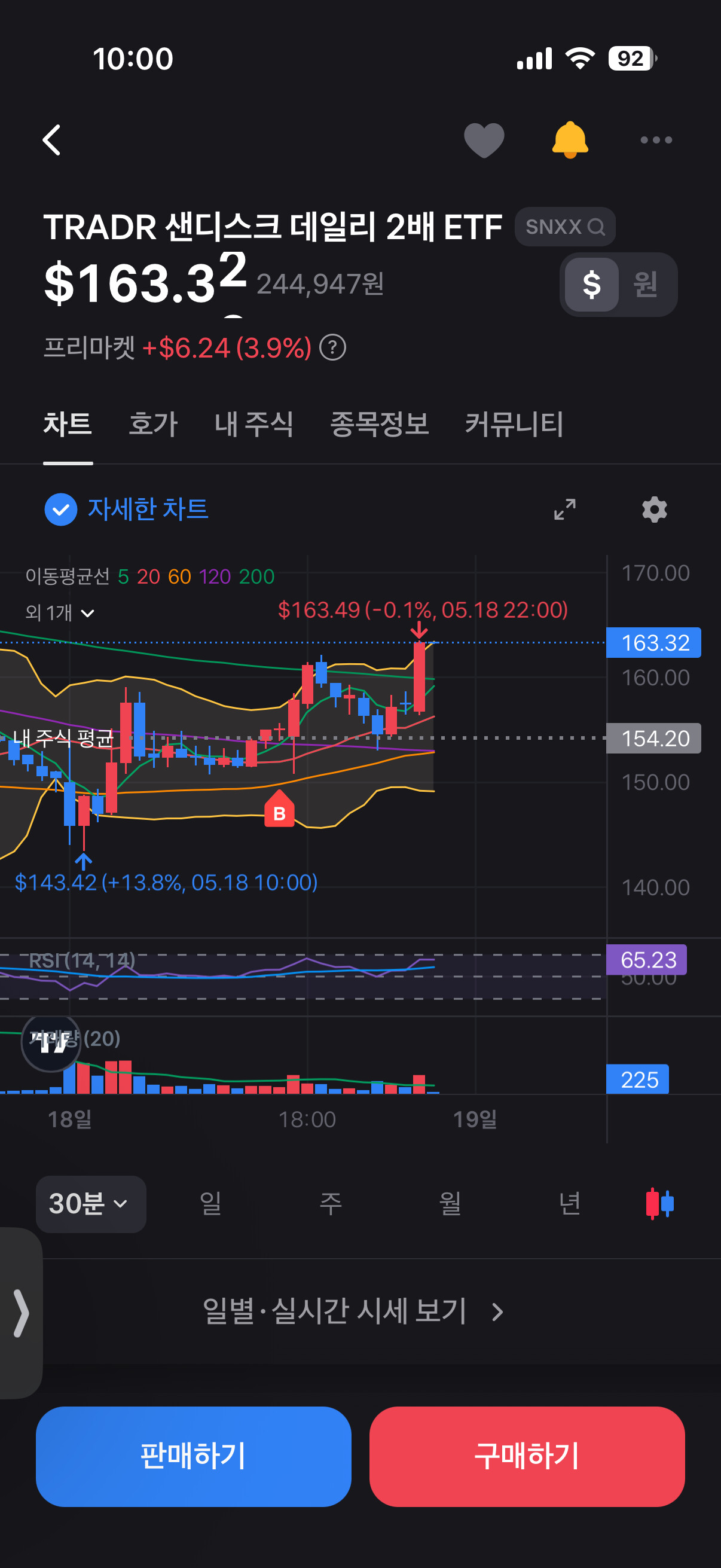
Task: Expand the 외 1개 indicator dropdown
Action: pos(60,612)
